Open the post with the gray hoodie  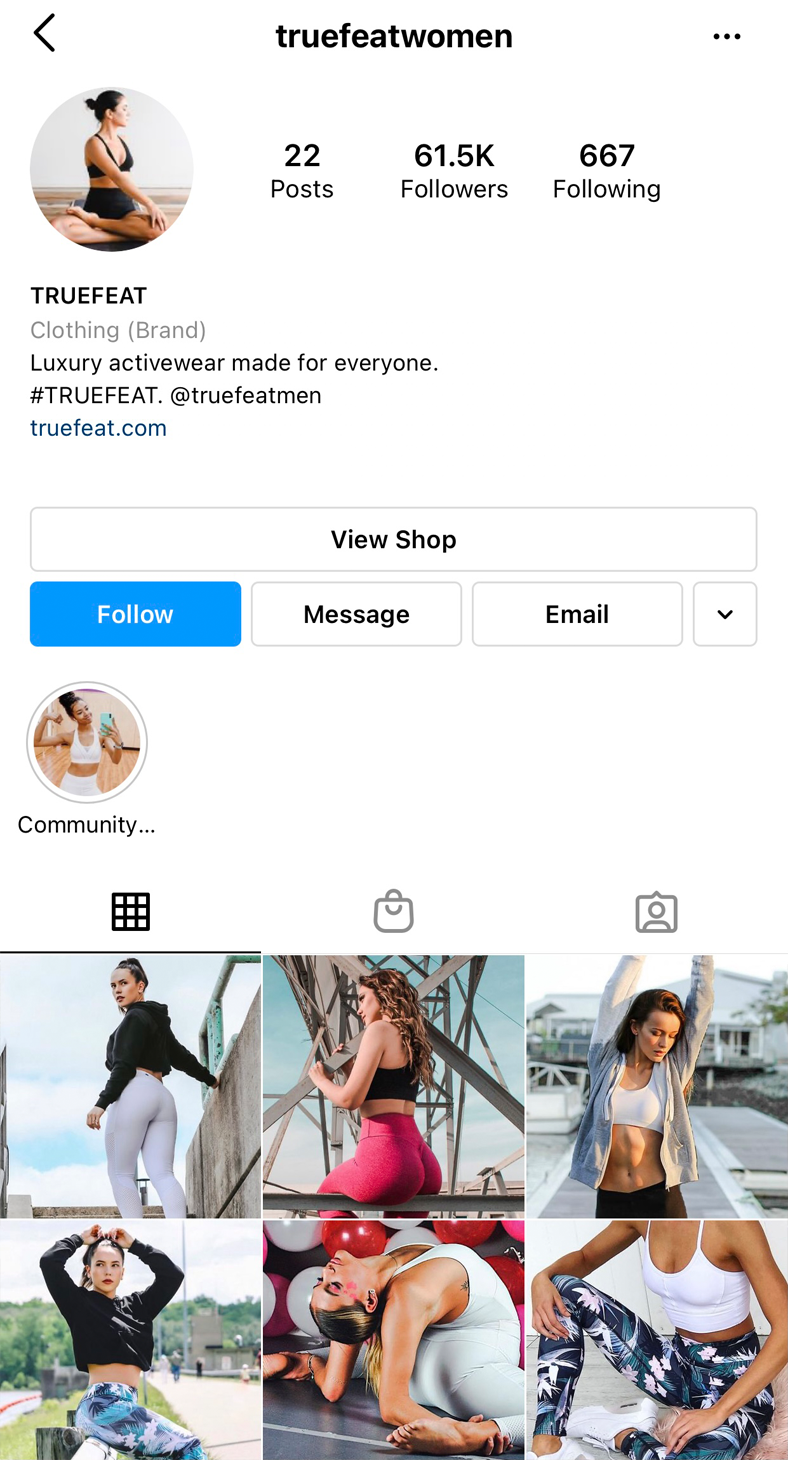point(657,1086)
